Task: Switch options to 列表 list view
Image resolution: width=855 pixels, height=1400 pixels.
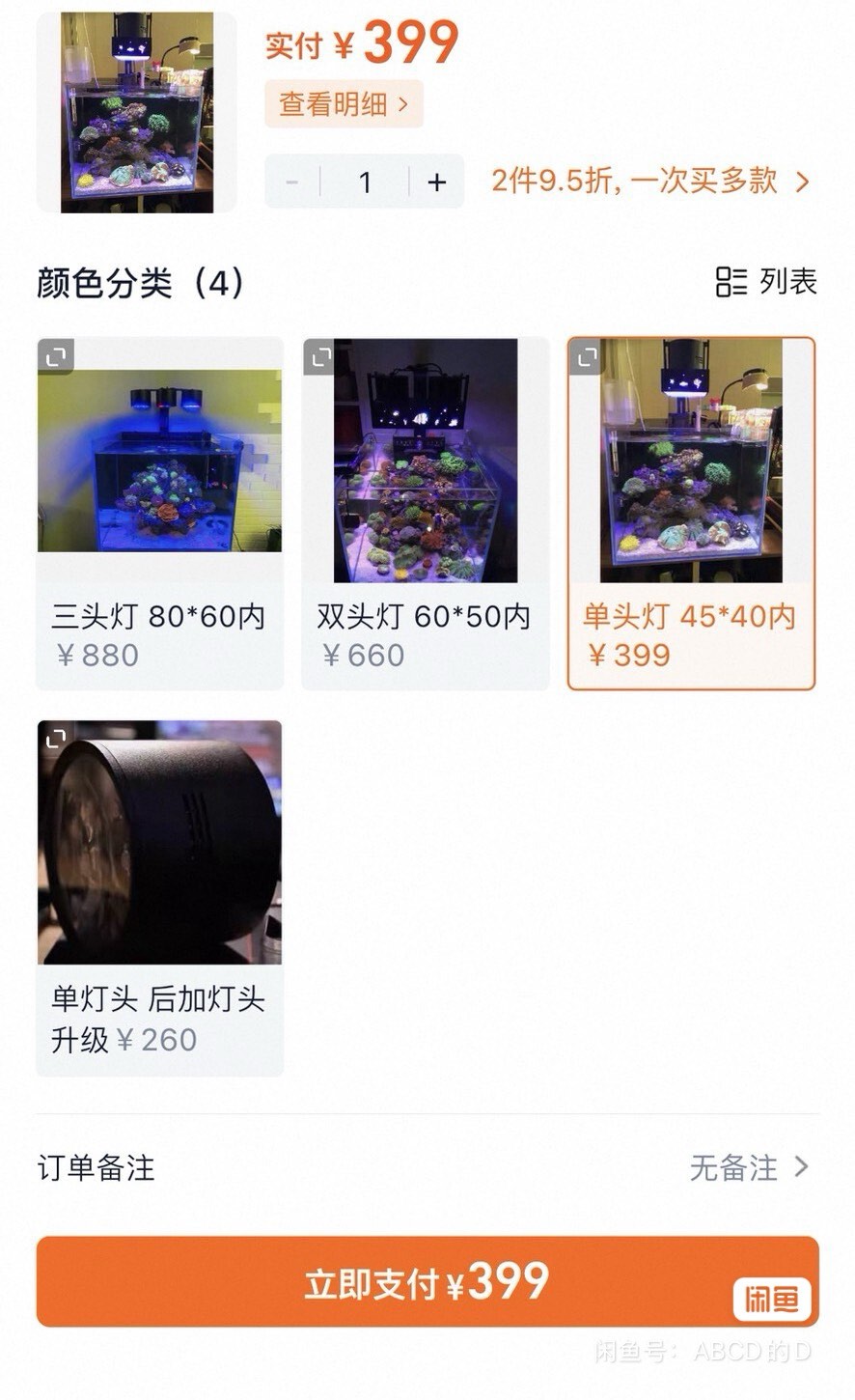Action: click(766, 282)
